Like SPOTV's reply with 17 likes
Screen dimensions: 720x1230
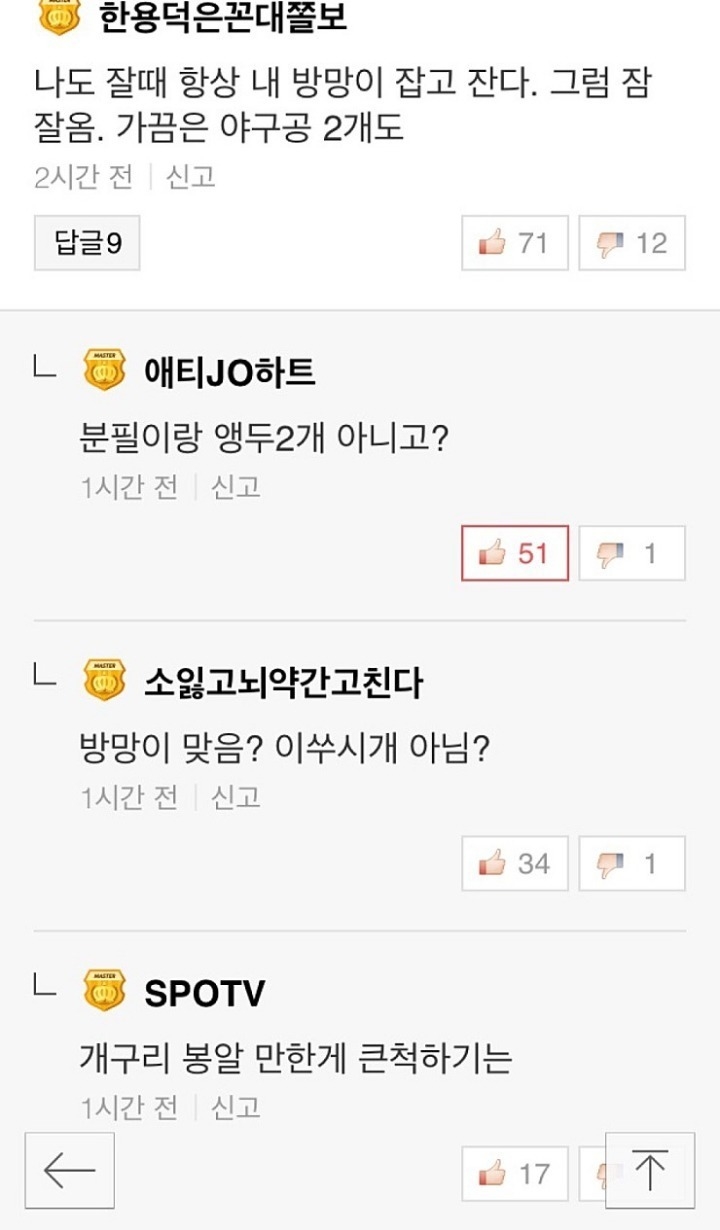coord(515,1173)
